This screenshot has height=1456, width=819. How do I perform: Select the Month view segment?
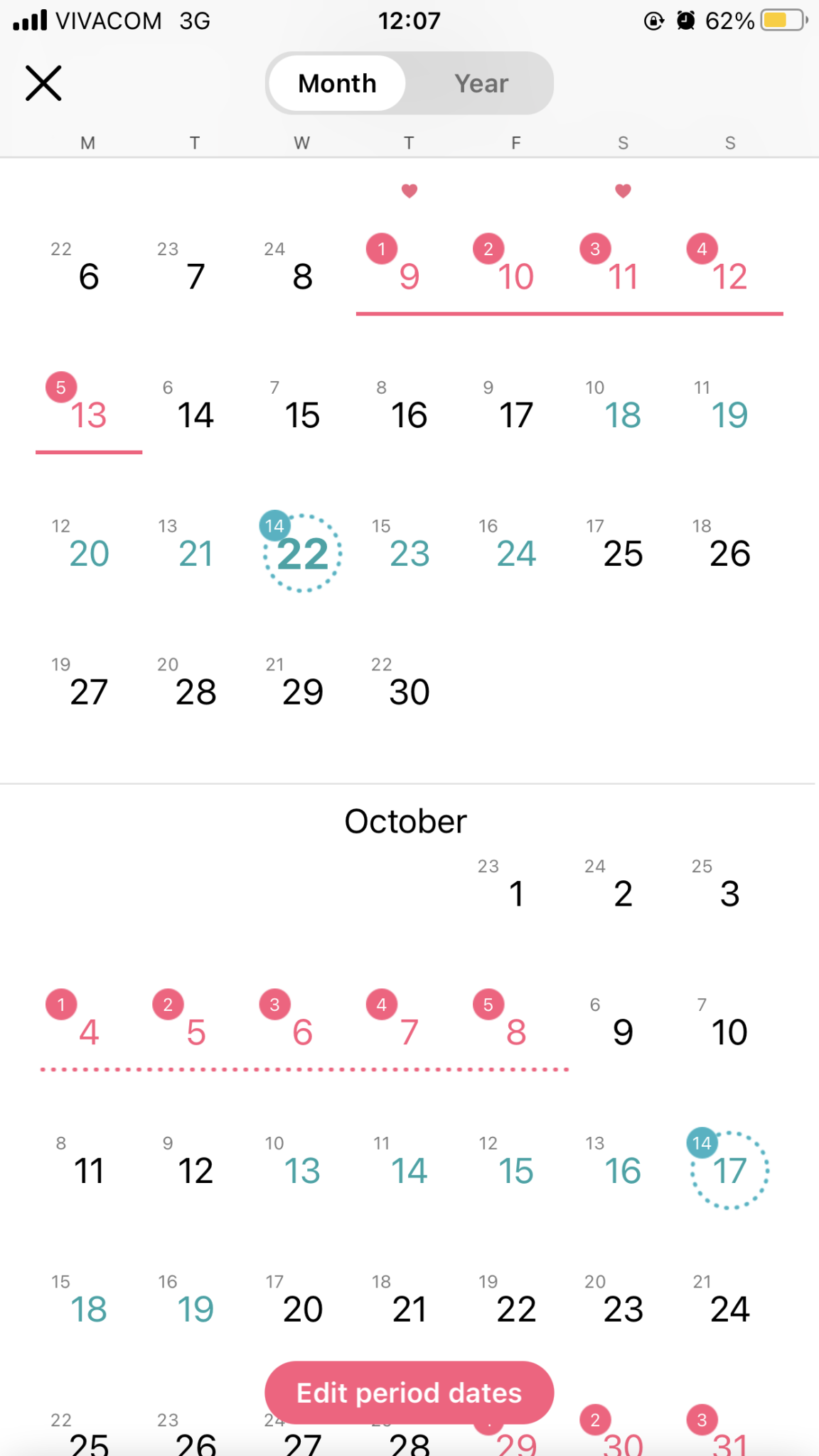[x=337, y=83]
